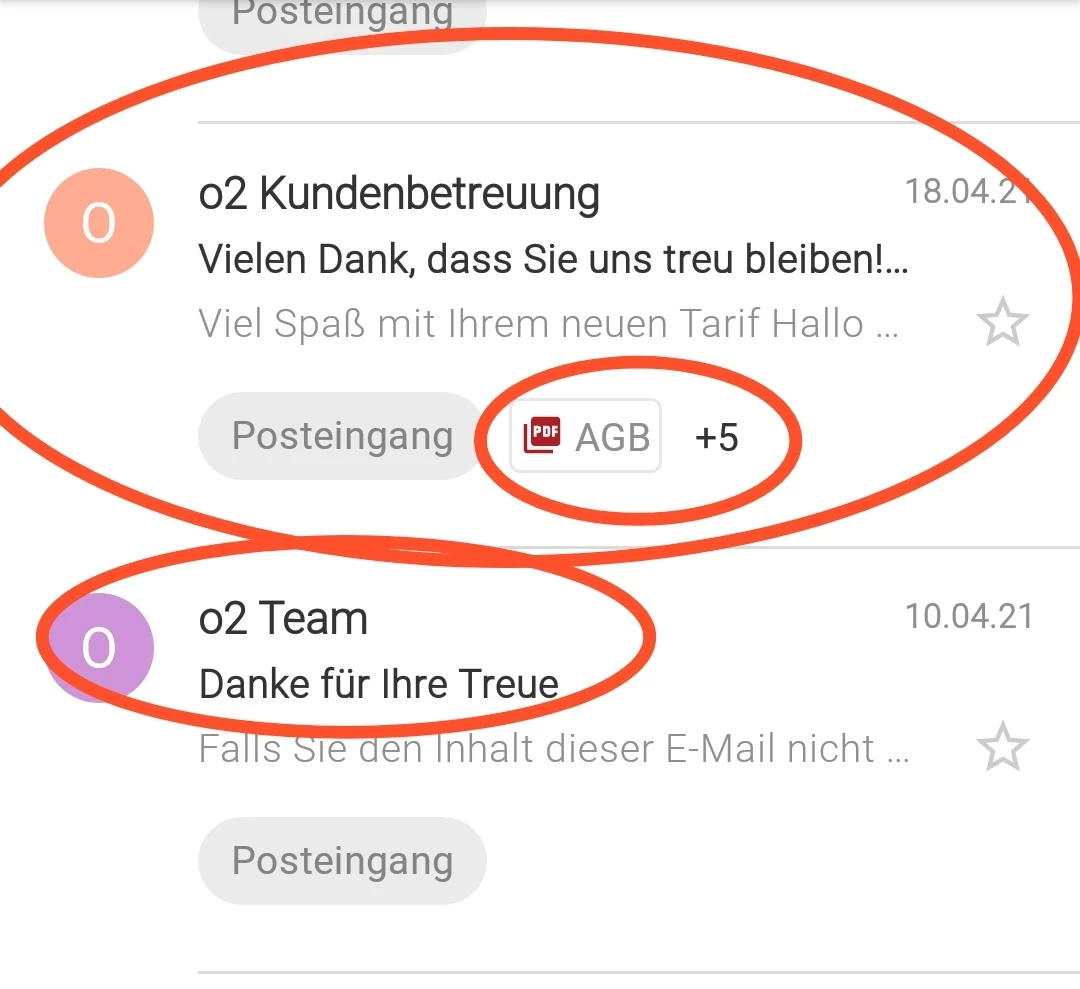Tap the purple o2 Team sender avatar
Viewport: 1080px width, 989px height.
coord(99,648)
